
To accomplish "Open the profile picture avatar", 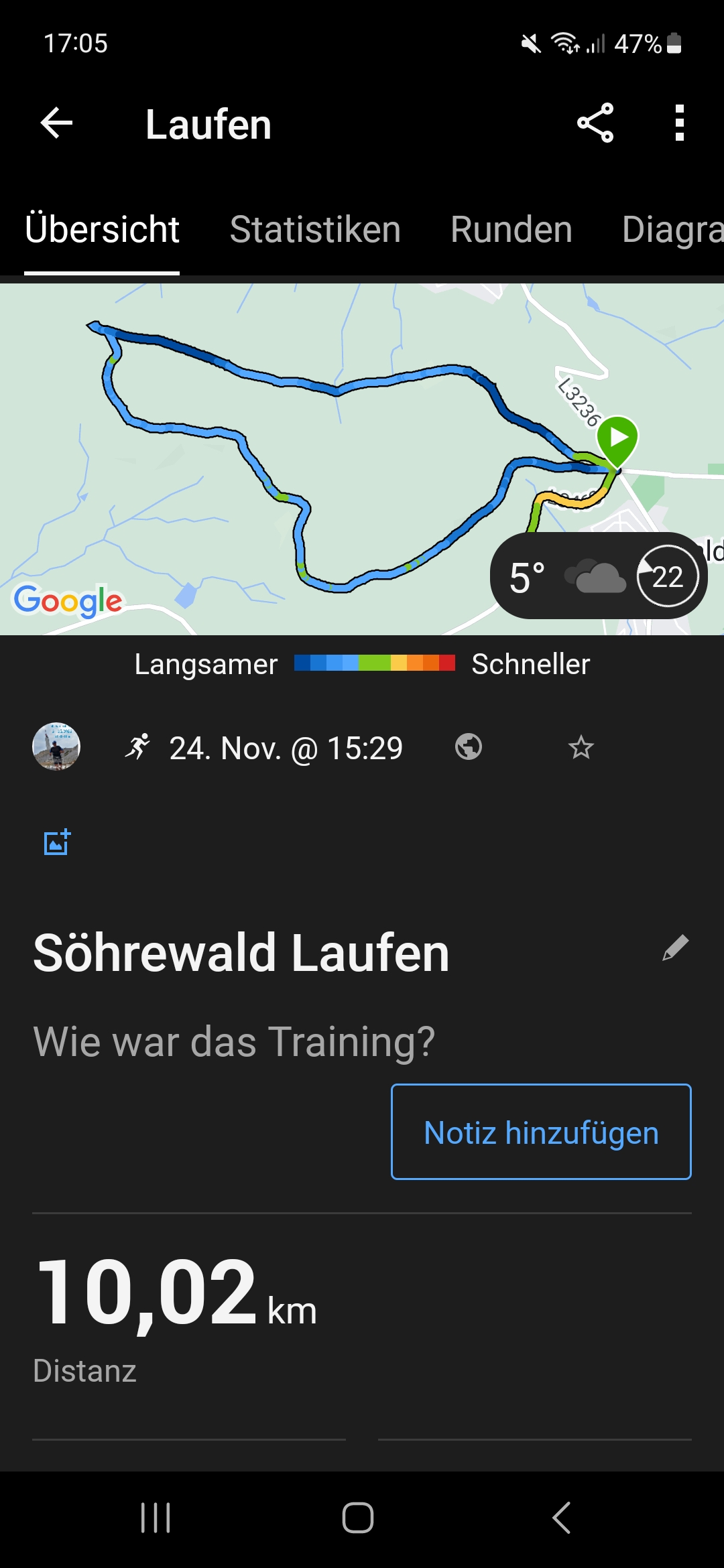I will (56, 746).
